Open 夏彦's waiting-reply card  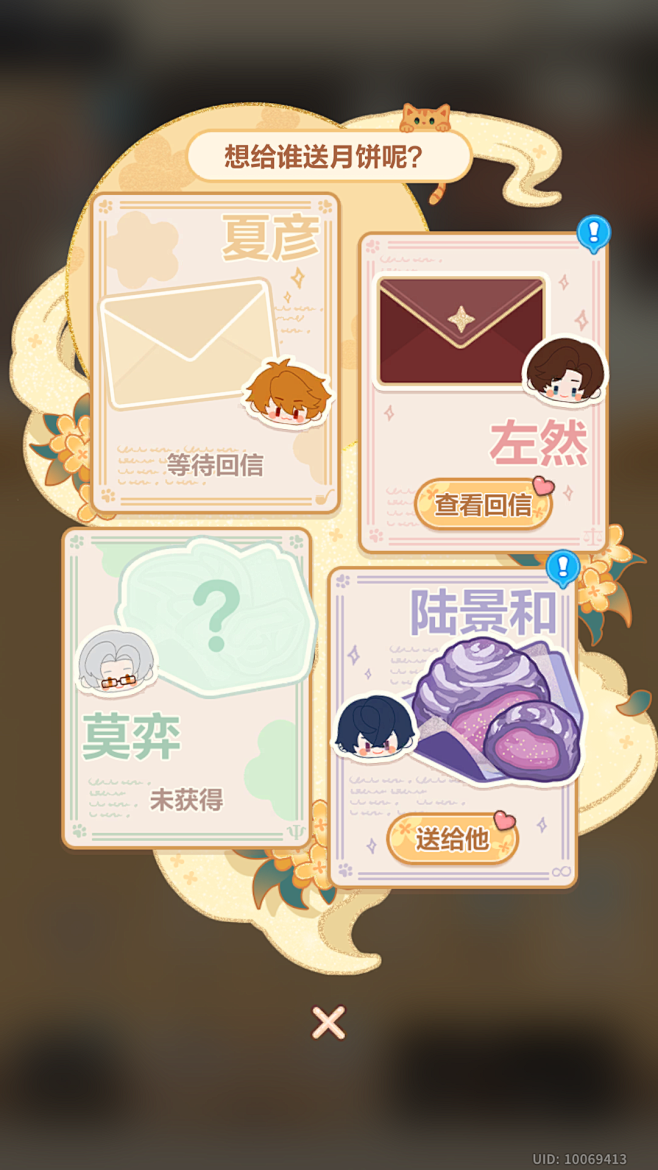click(x=216, y=352)
